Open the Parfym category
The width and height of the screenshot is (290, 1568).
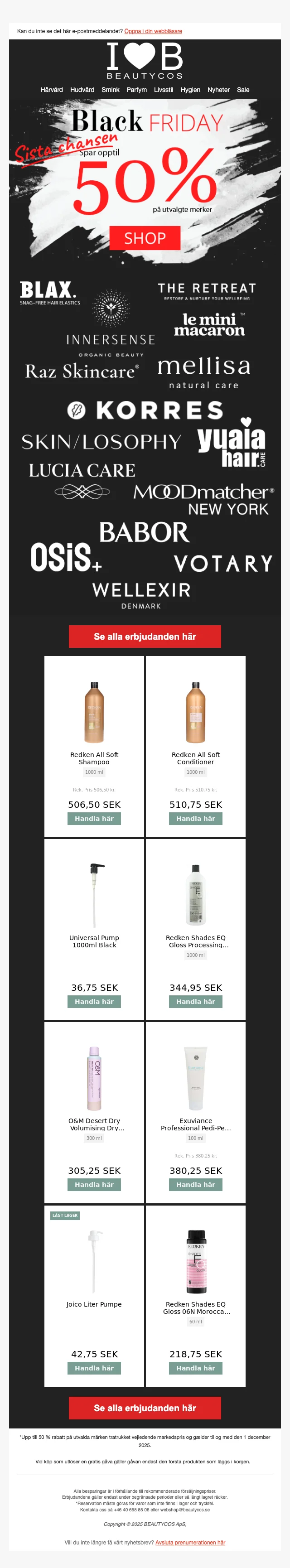point(136,90)
